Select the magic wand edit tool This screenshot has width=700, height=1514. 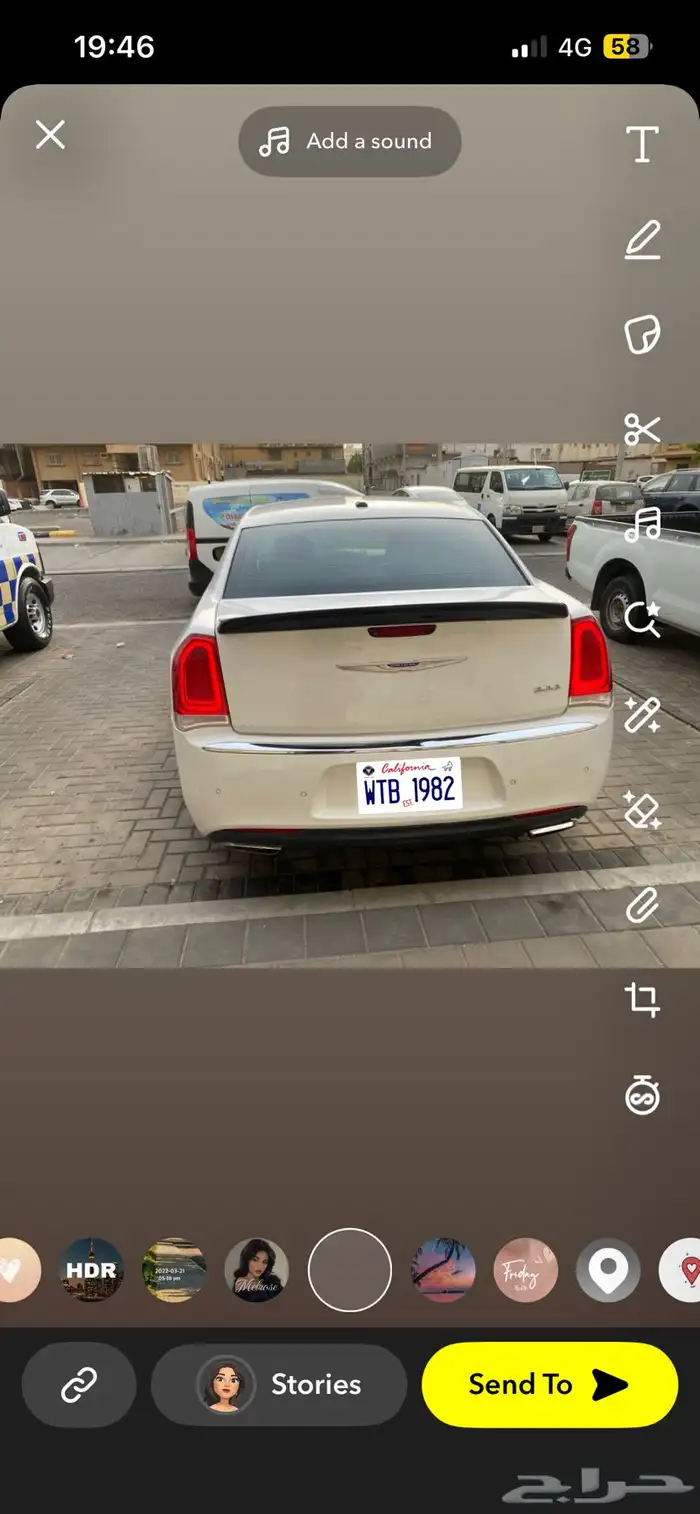coord(642,714)
